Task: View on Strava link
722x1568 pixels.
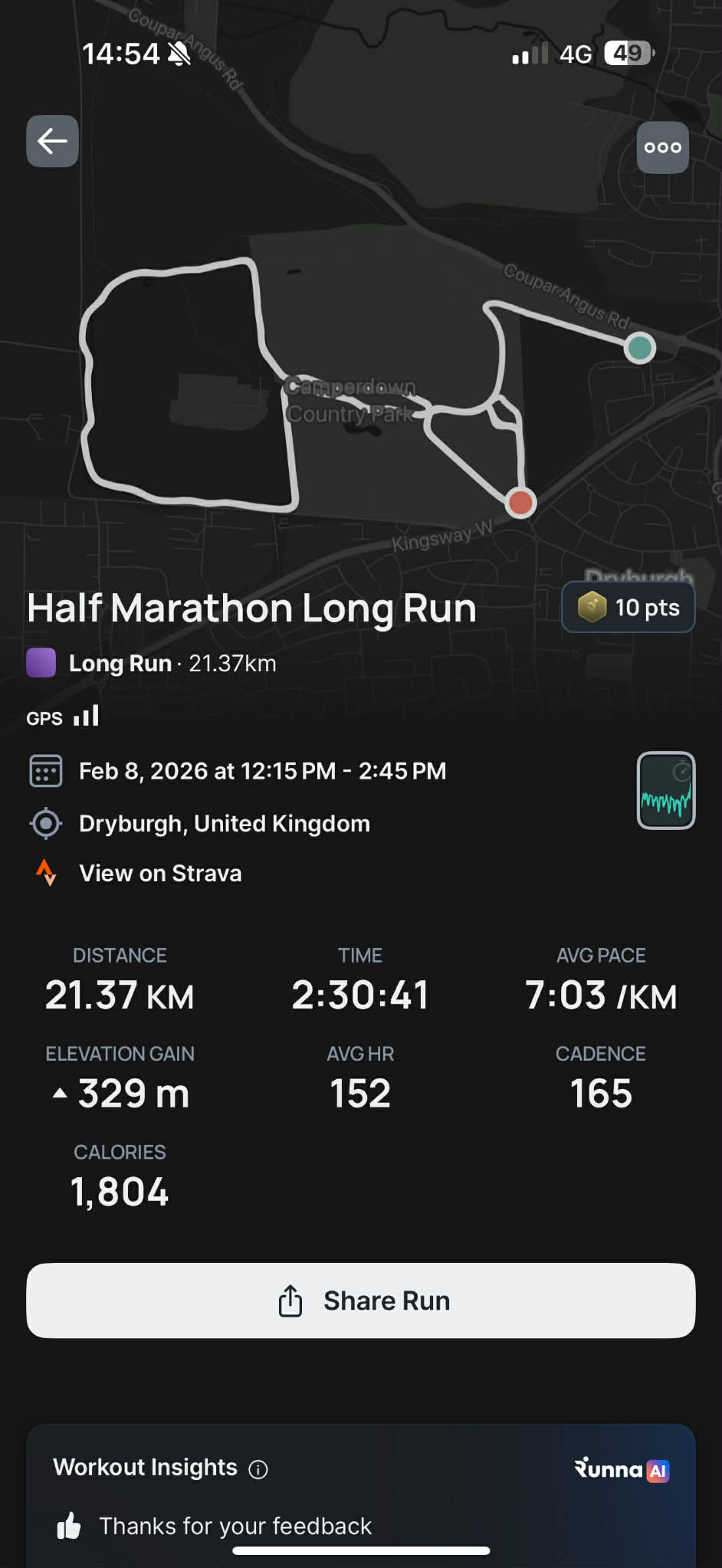Action: (159, 873)
